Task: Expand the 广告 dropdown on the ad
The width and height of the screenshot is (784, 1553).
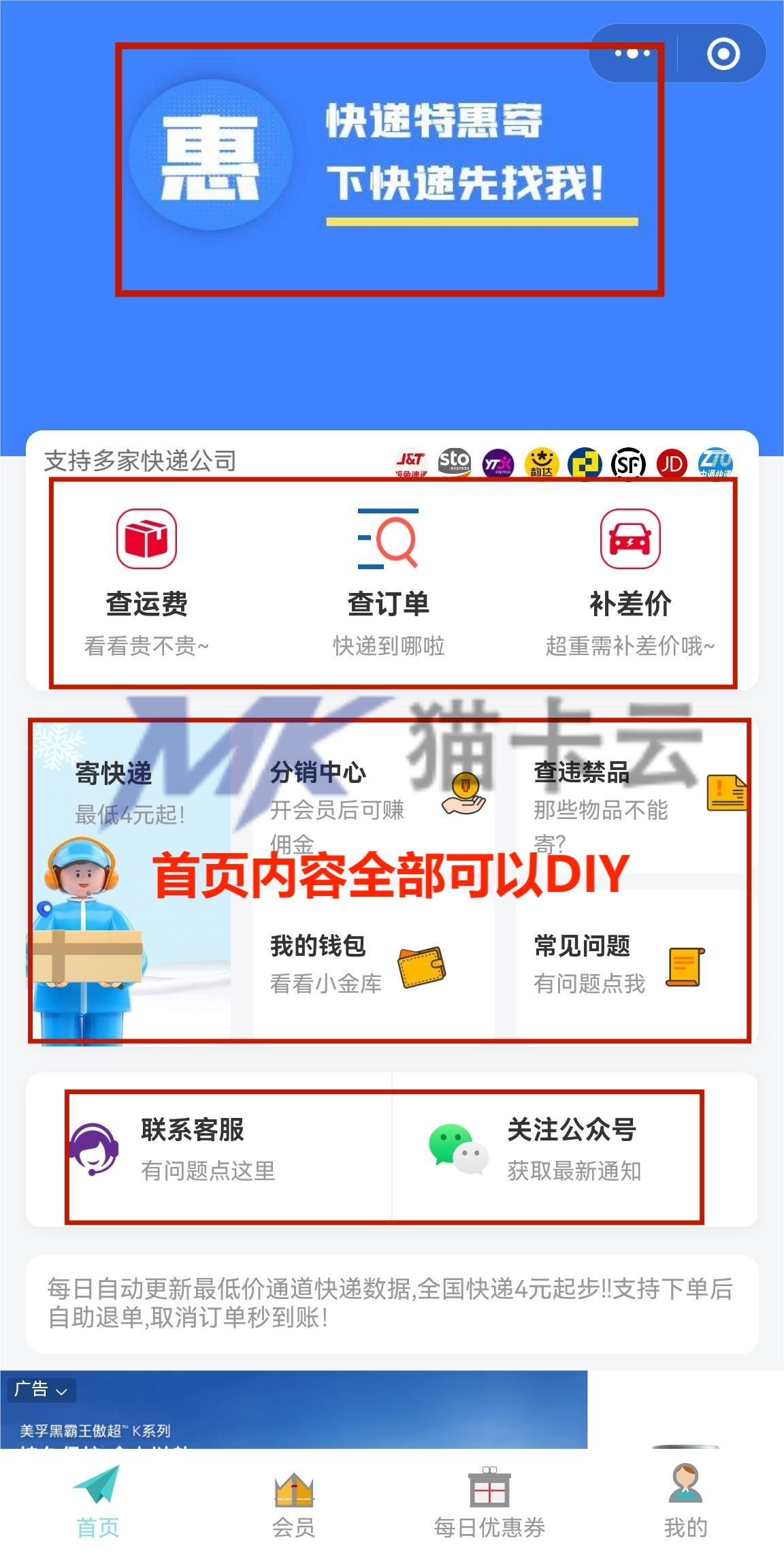Action: 41,1390
